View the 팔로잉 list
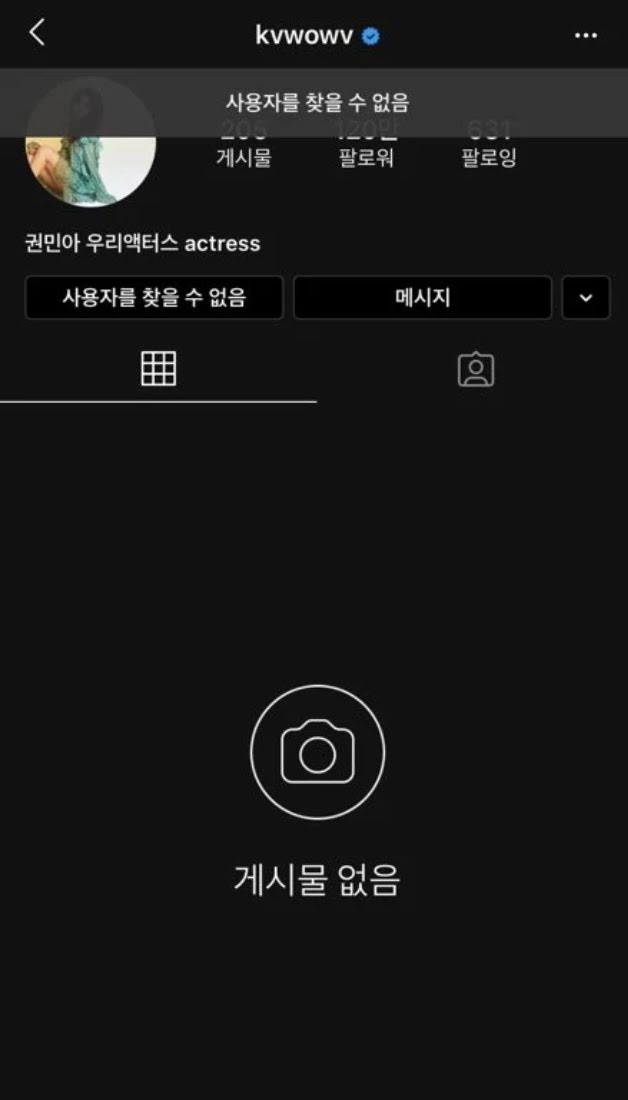This screenshot has width=628, height=1100. point(489,145)
